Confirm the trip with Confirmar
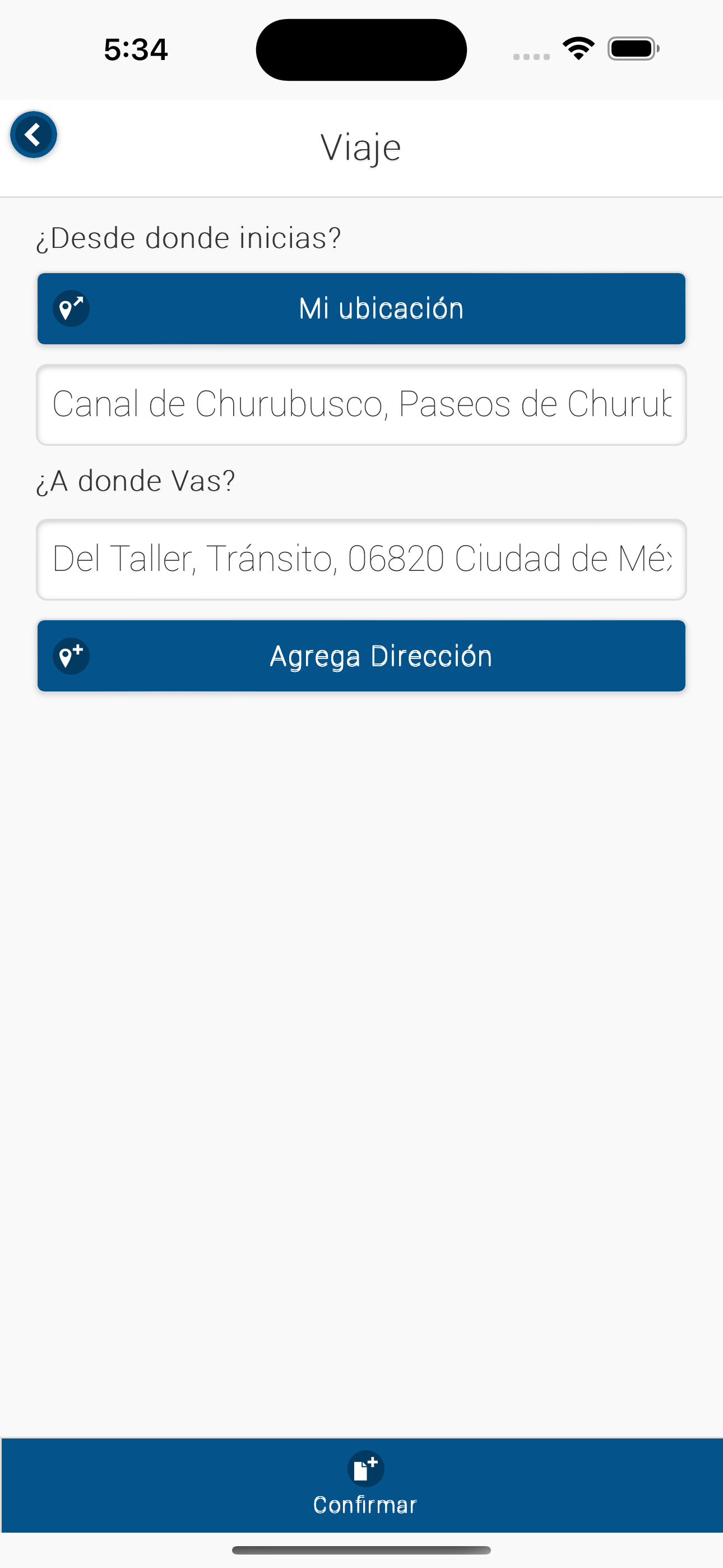 (364, 1485)
